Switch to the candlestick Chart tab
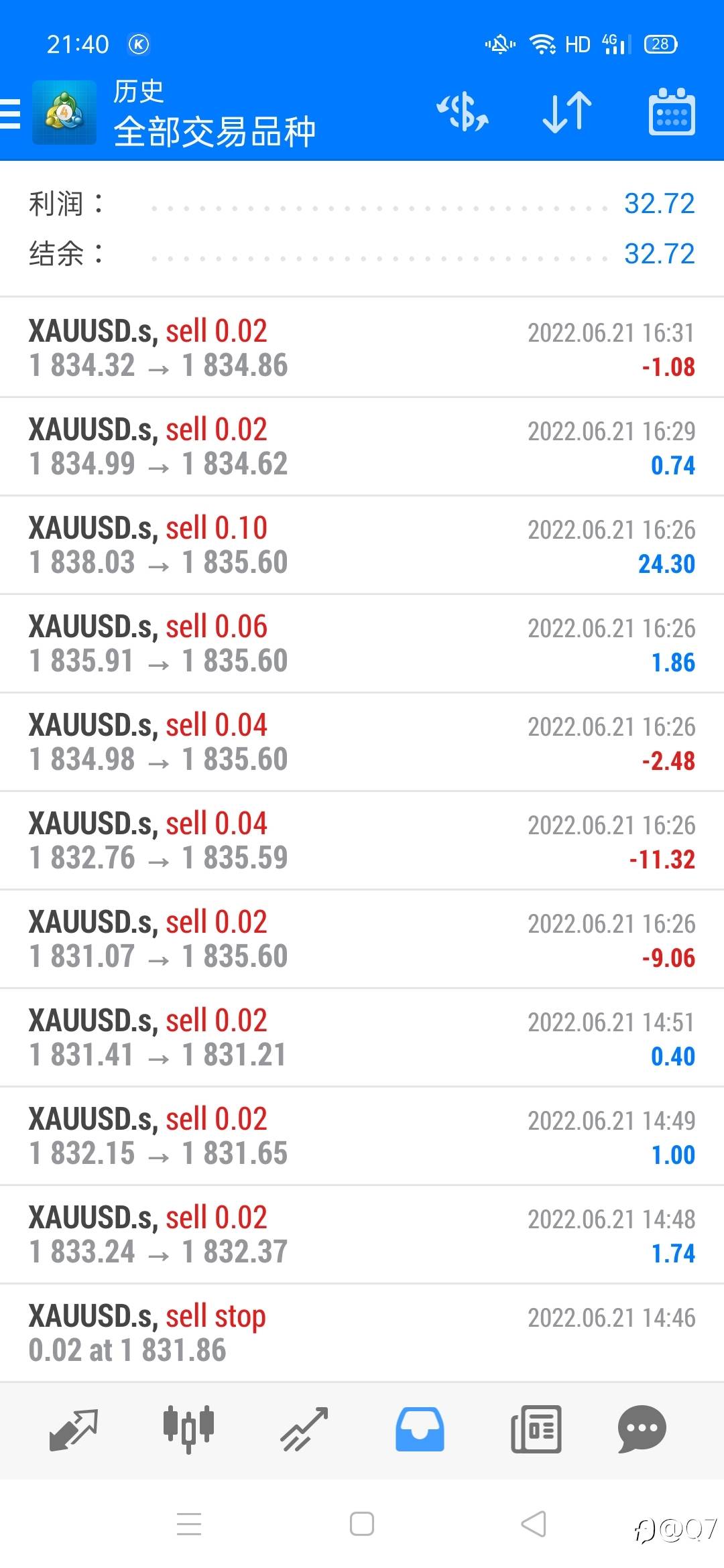 188,1429
